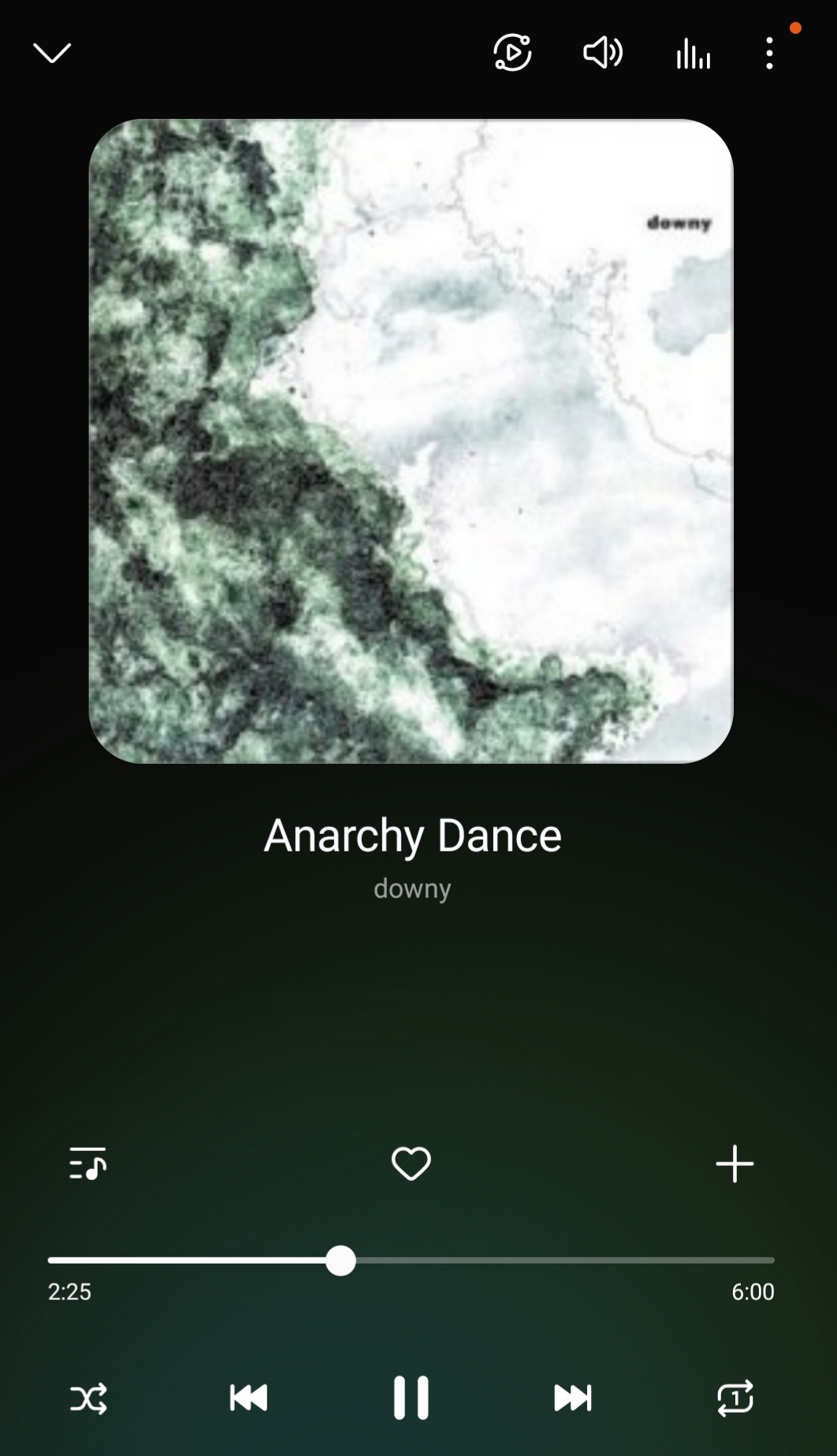Open the current play queue
837x1456 pixels.
[87, 1163]
